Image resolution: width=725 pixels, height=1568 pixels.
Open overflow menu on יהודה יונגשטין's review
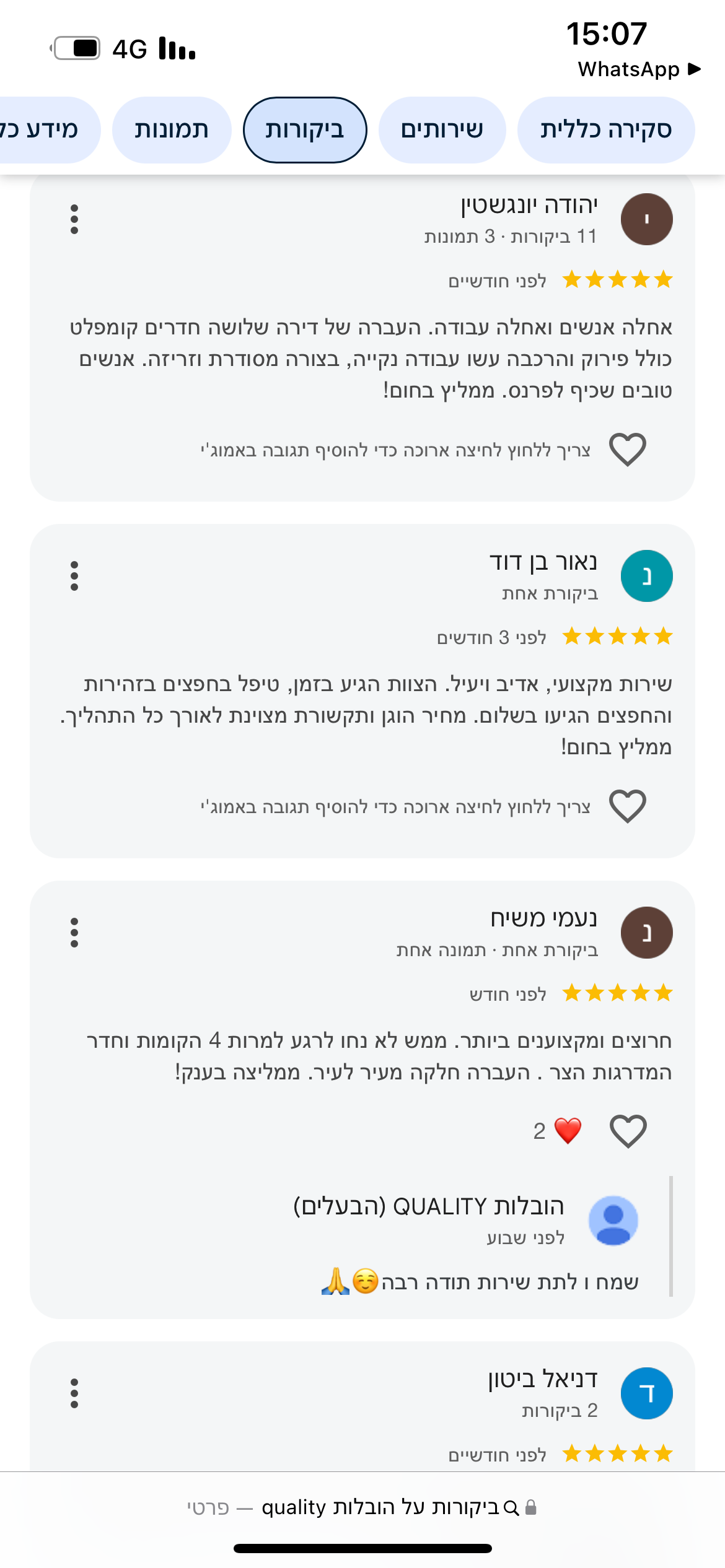point(74,219)
